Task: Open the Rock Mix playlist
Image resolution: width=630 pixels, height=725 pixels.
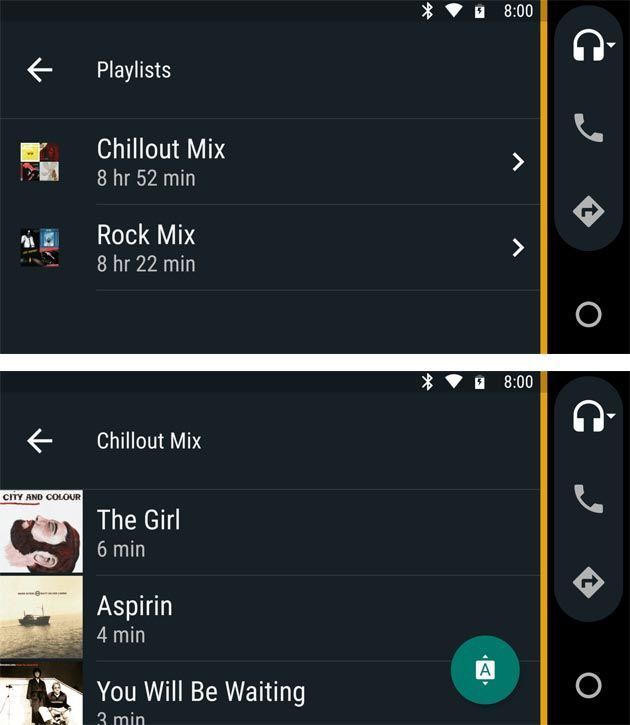Action: (270, 248)
